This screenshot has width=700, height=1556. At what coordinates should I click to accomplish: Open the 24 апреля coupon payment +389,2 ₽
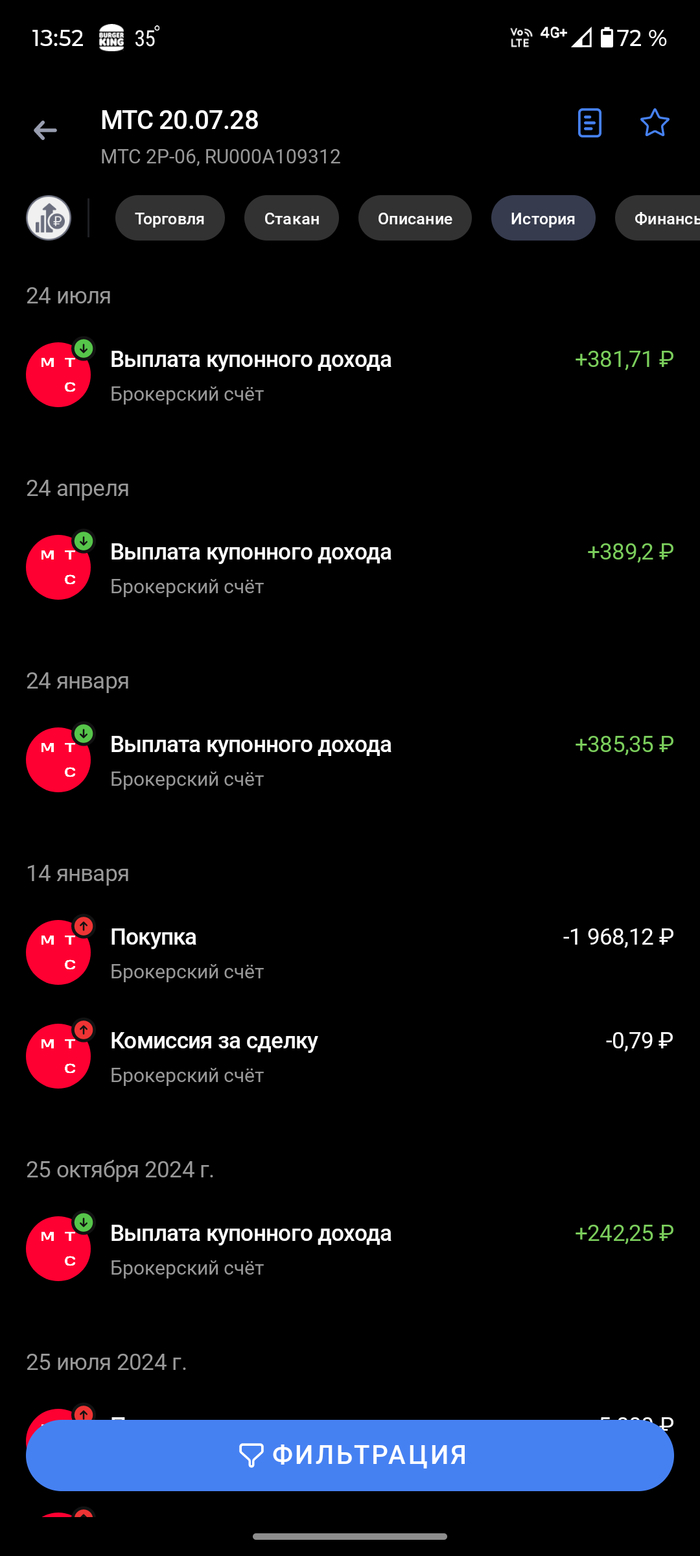tap(350, 568)
